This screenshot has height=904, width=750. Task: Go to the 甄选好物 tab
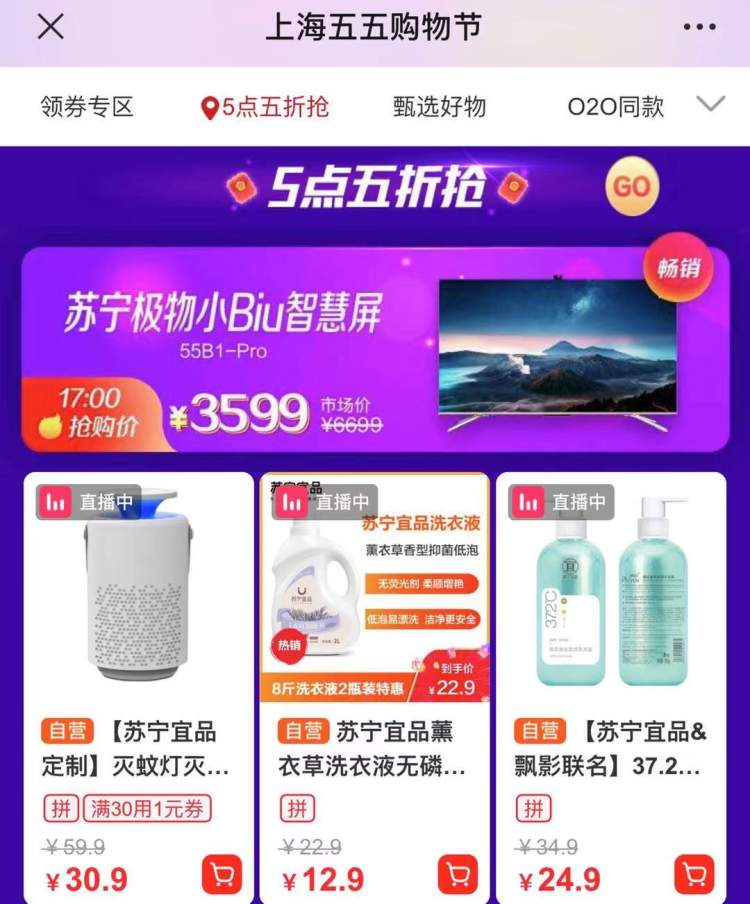[439, 107]
